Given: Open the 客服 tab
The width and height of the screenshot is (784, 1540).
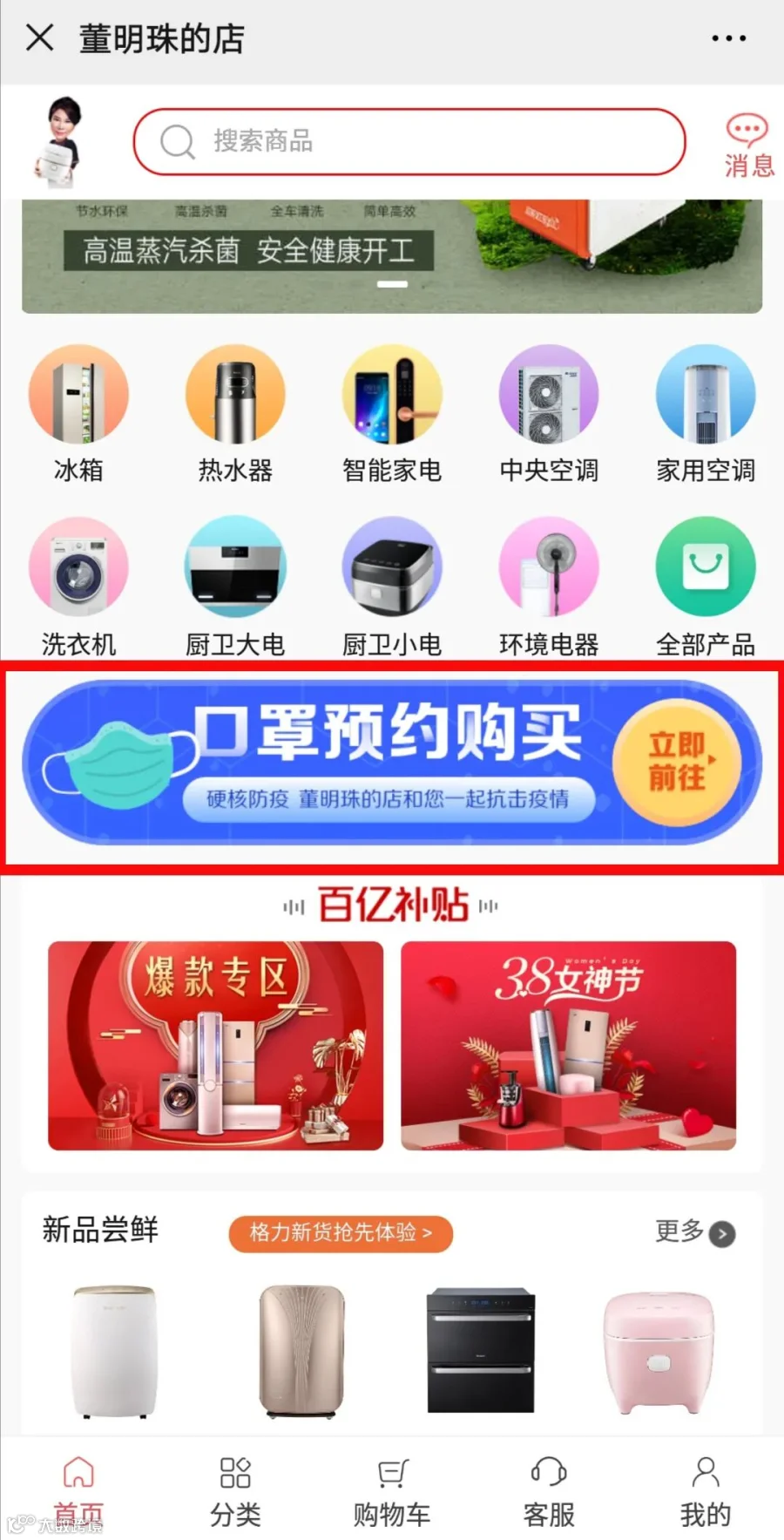Looking at the screenshot, I should (549, 1492).
